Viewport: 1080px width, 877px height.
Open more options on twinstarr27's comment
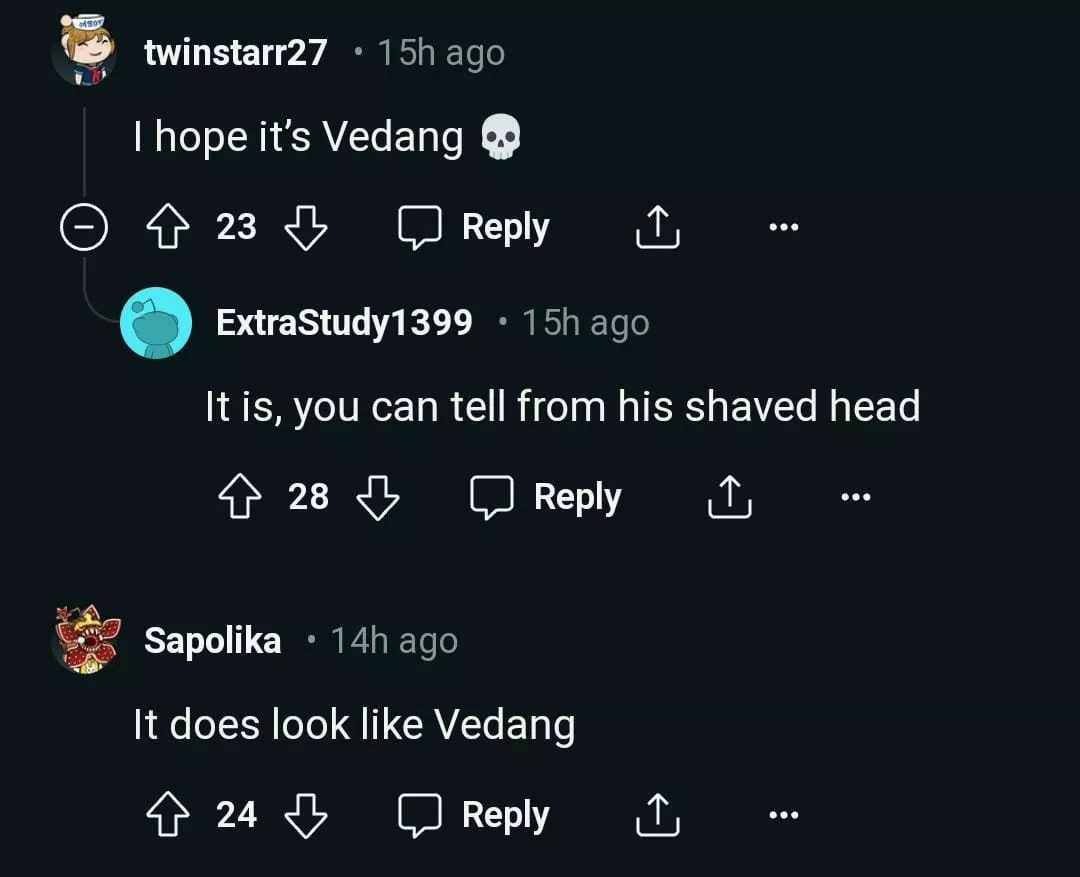point(784,228)
